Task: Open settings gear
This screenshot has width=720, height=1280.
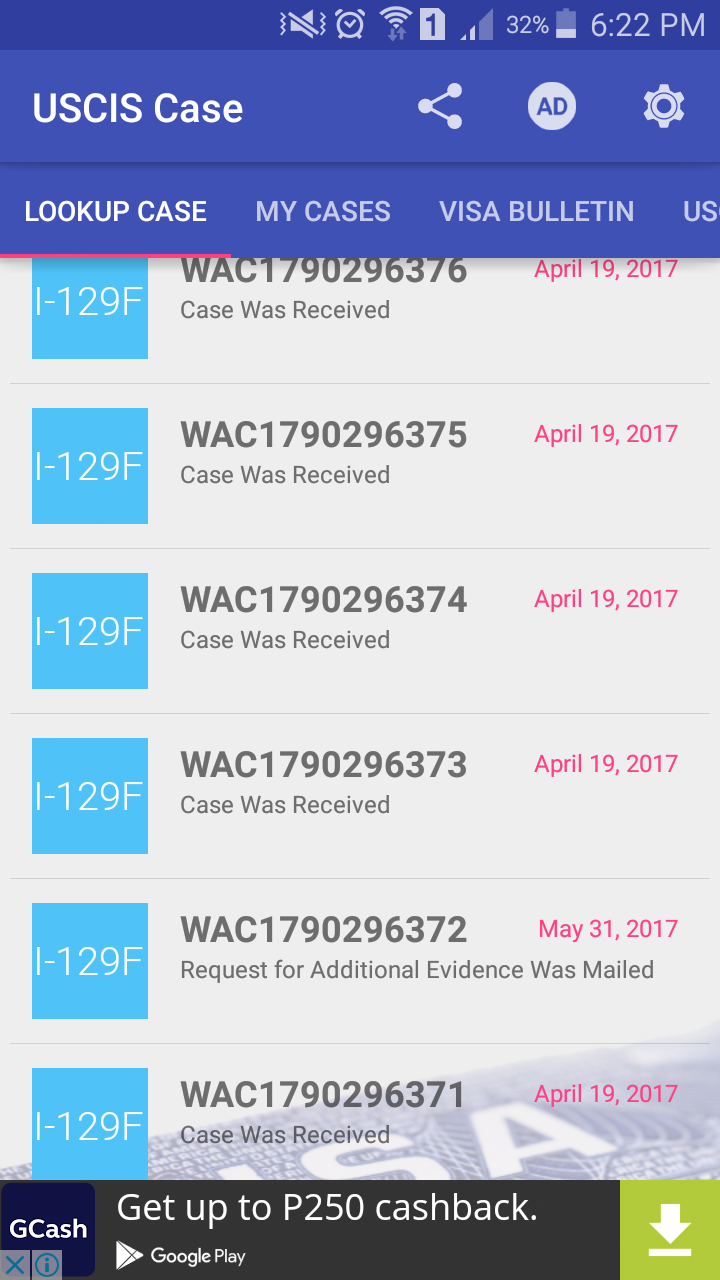Action: [x=664, y=107]
